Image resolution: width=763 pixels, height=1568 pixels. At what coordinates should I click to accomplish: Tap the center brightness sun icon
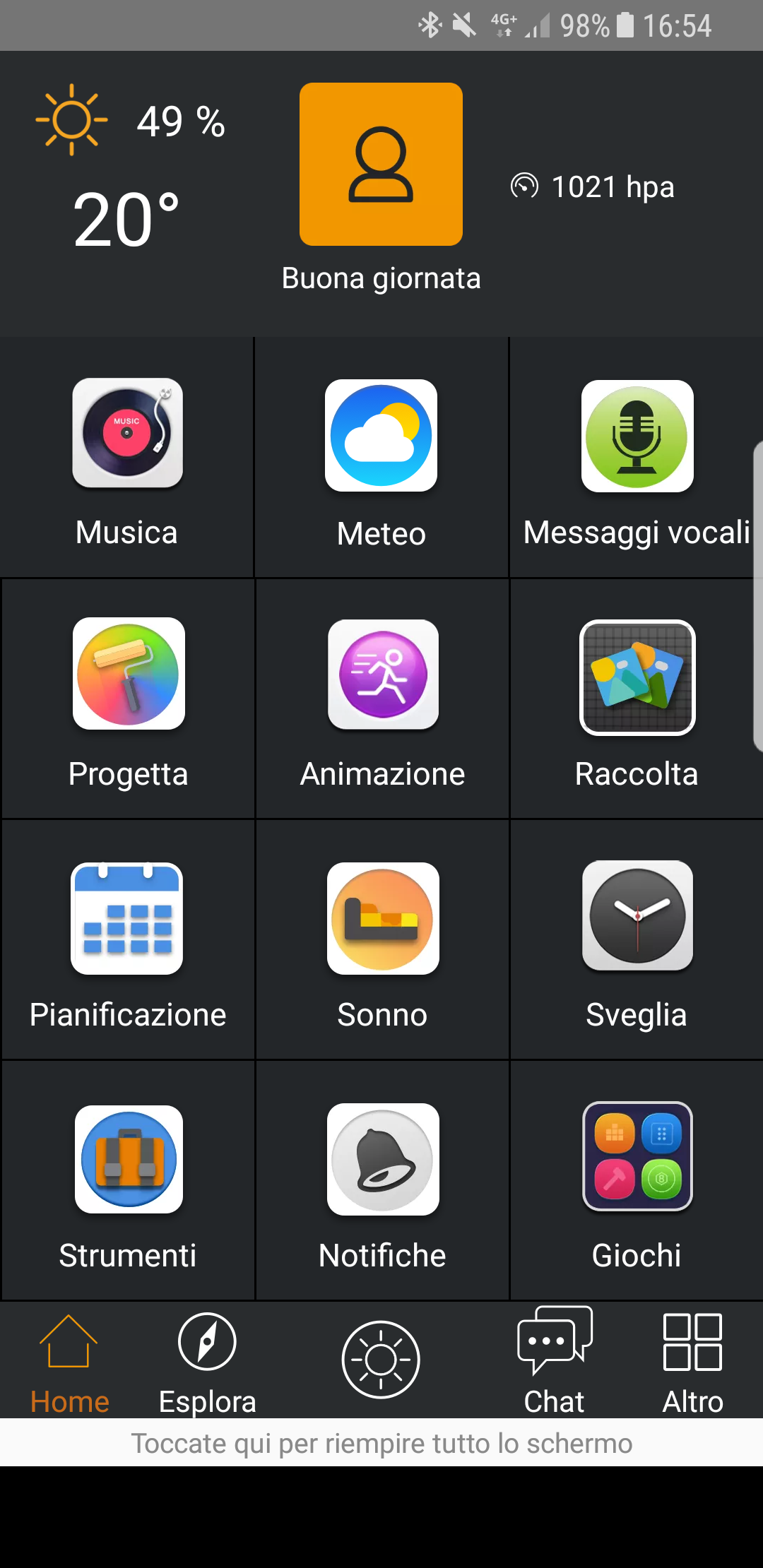click(381, 1360)
